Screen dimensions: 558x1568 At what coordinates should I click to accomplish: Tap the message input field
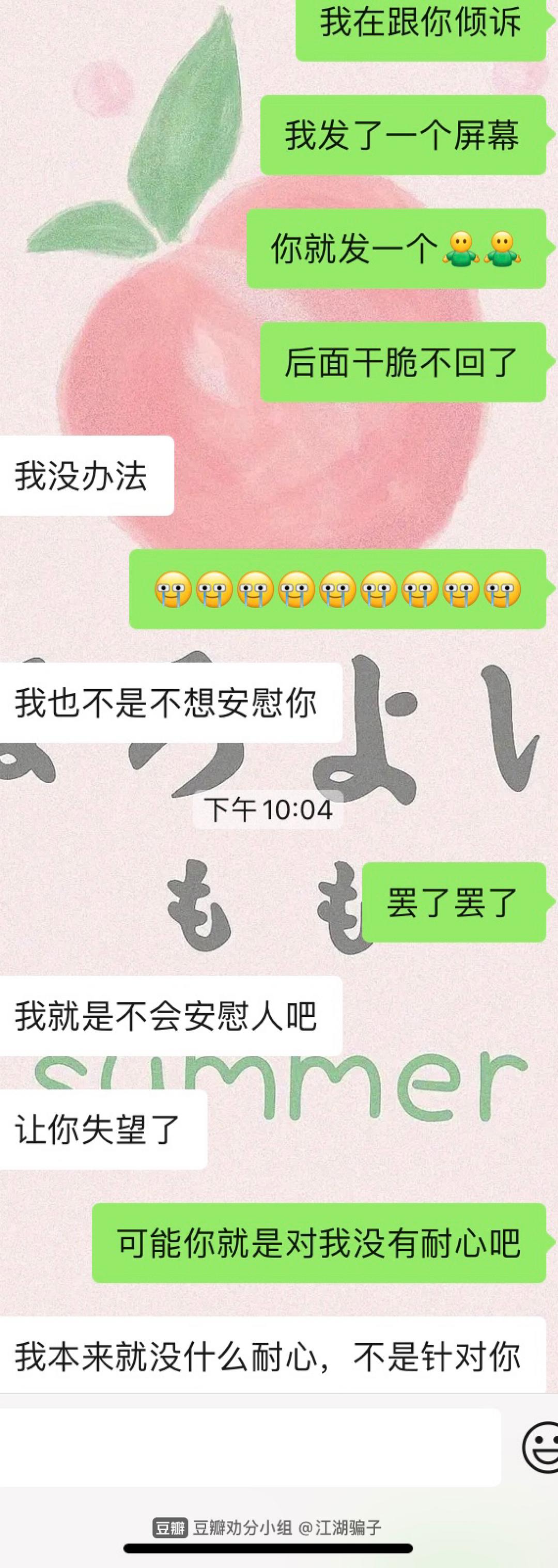tap(250, 1447)
